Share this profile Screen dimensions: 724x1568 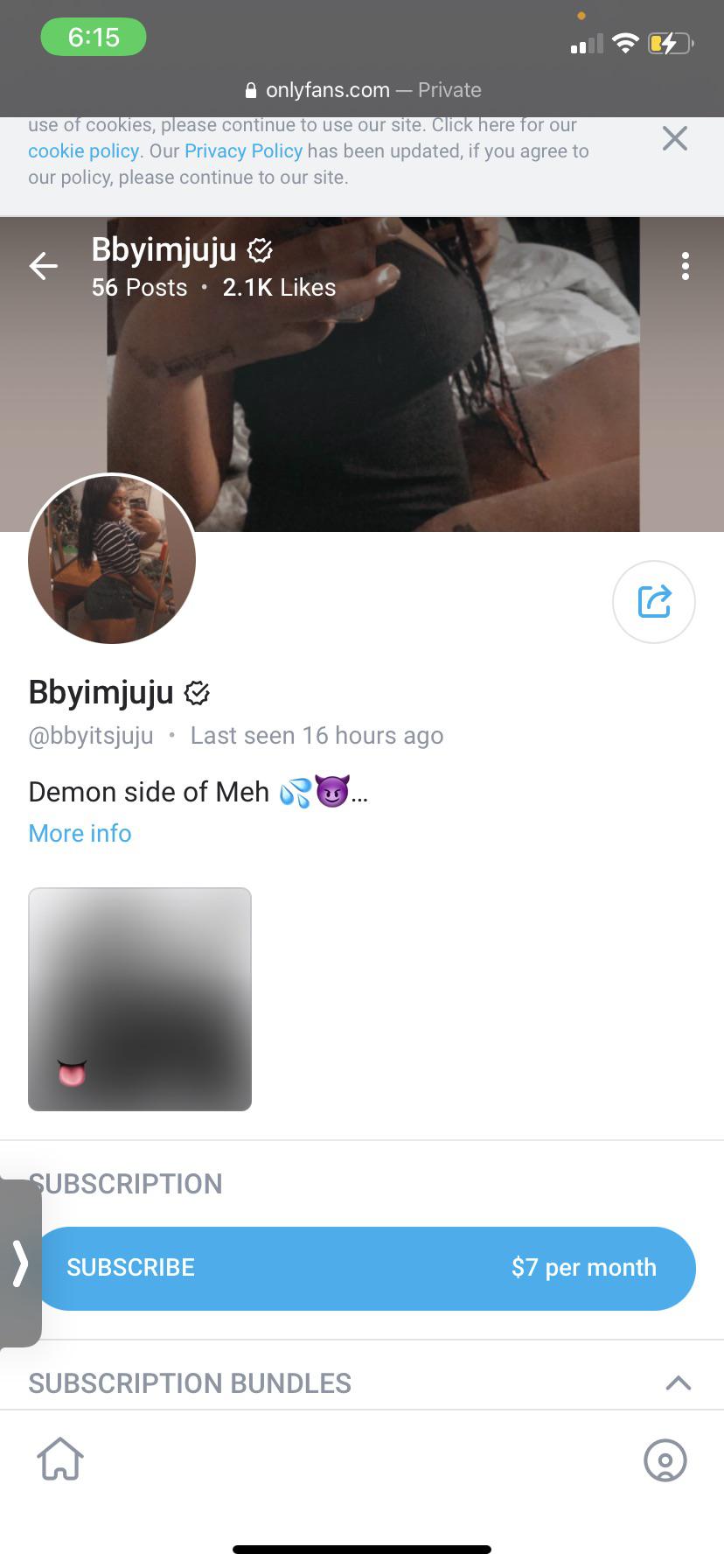click(x=654, y=602)
